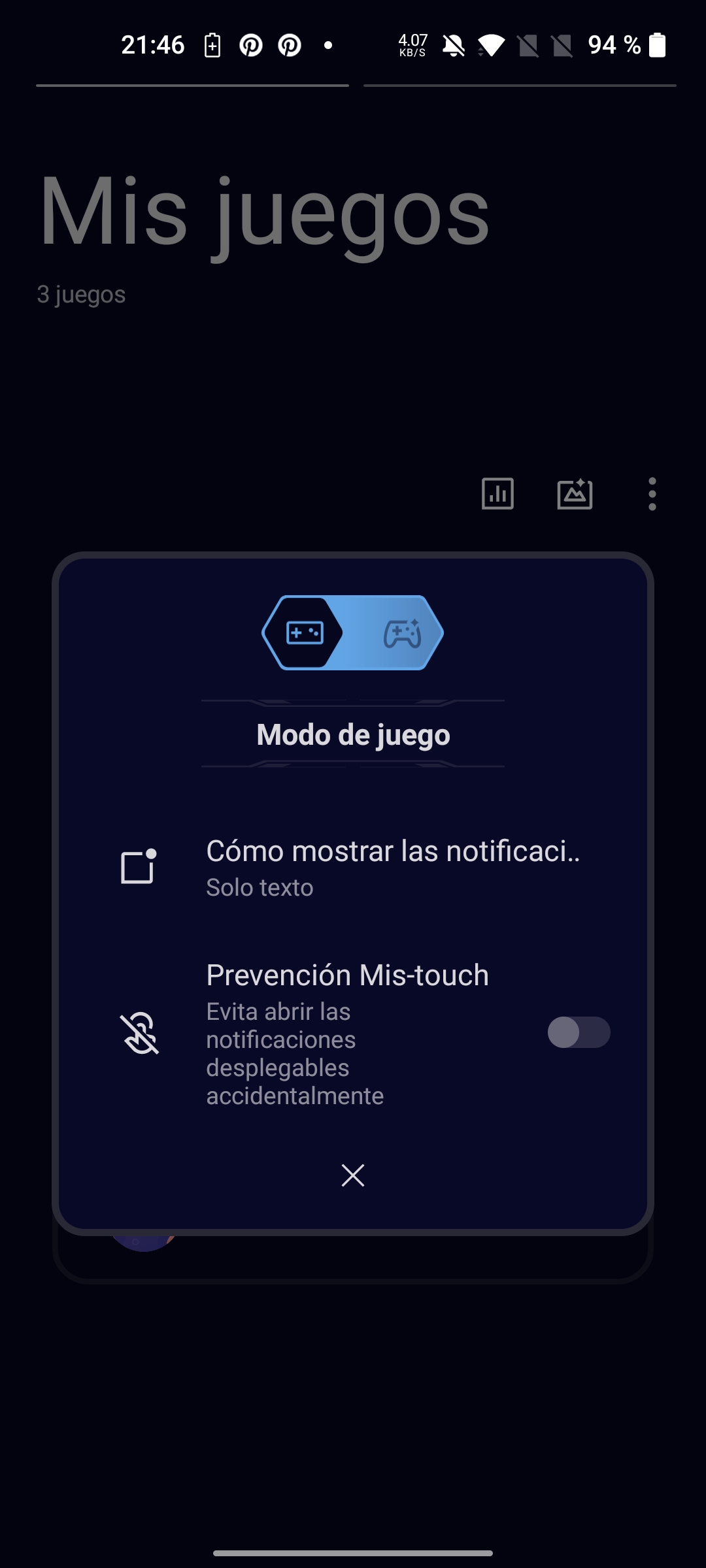Open the three-dot overflow menu
The width and height of the screenshot is (706, 1568).
coord(652,493)
